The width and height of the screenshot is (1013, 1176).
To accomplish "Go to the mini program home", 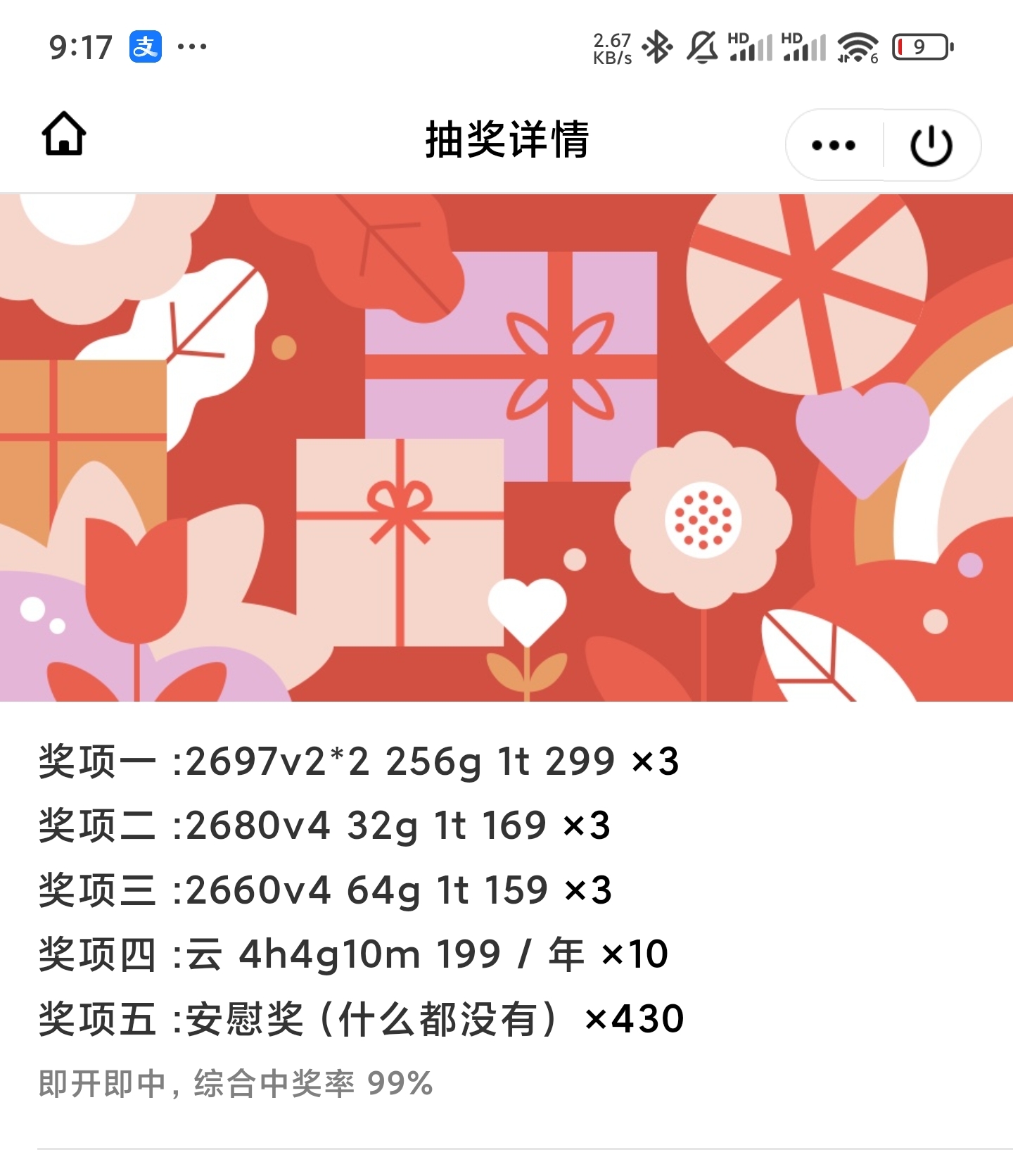I will coord(64,134).
